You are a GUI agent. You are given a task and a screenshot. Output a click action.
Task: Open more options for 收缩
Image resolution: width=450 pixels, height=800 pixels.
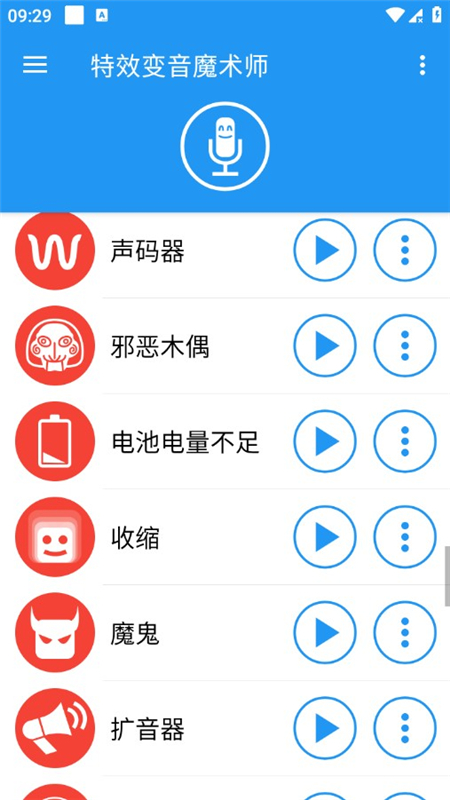(x=405, y=537)
